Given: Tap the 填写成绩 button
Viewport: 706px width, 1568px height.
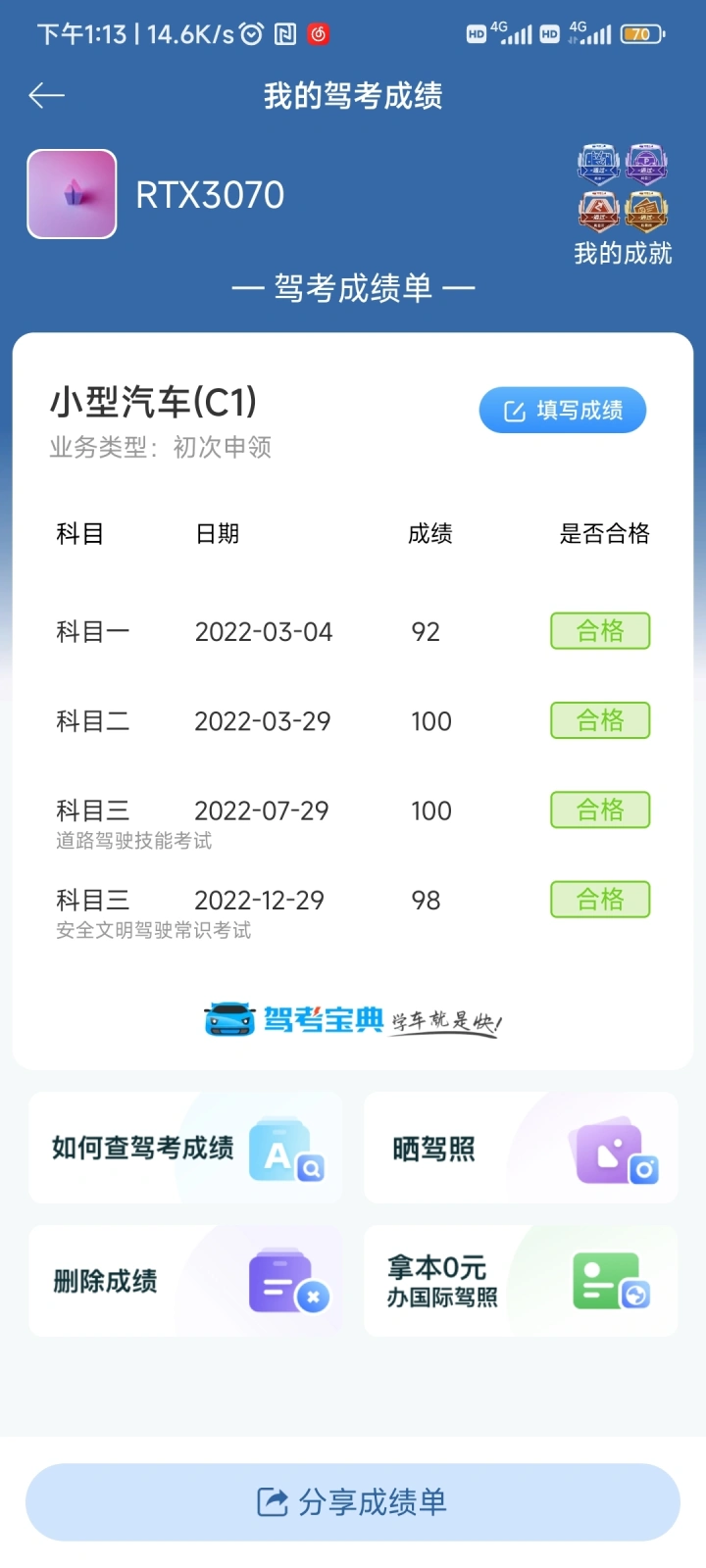Looking at the screenshot, I should [563, 410].
